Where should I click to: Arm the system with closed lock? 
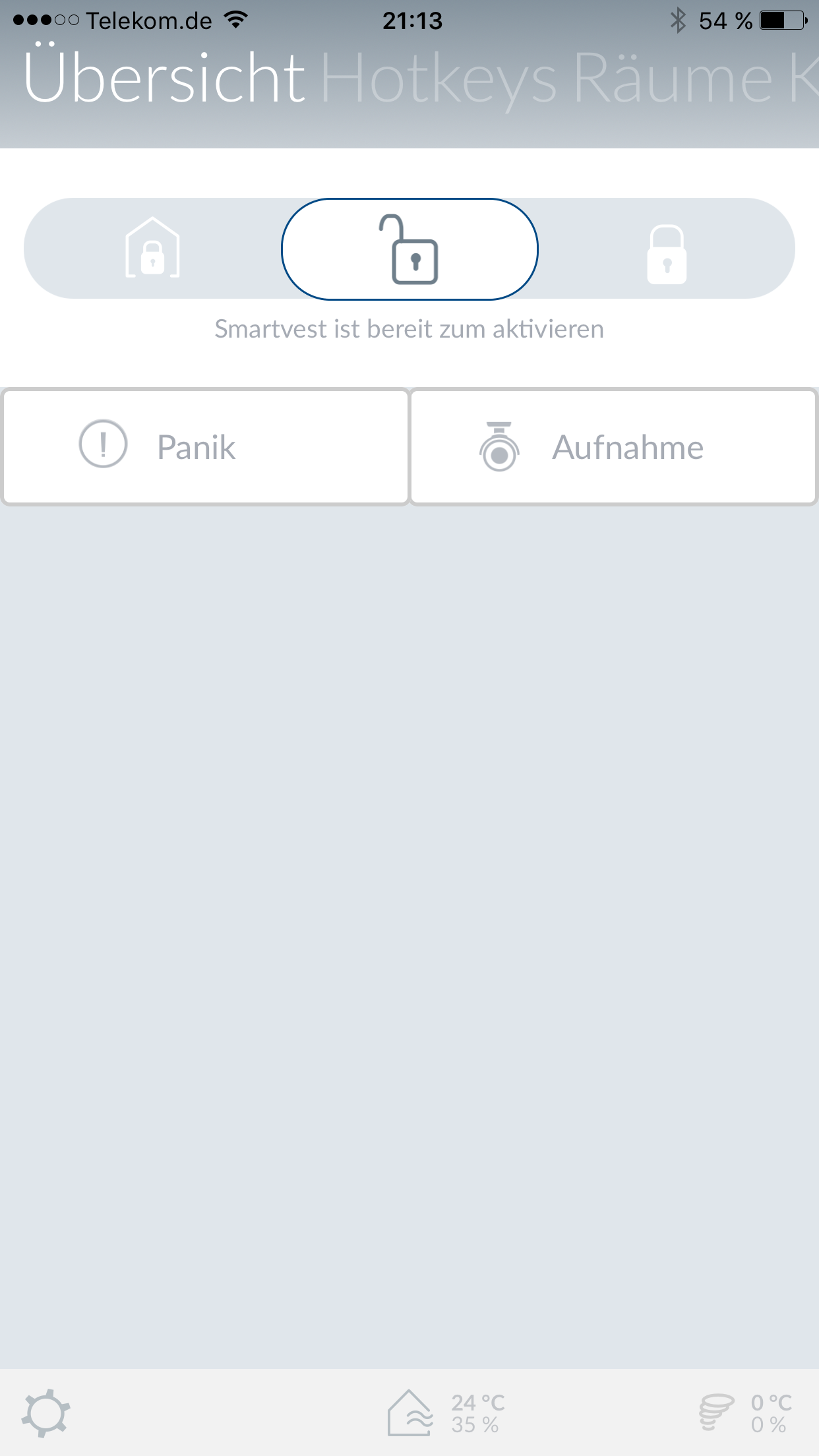click(666, 253)
